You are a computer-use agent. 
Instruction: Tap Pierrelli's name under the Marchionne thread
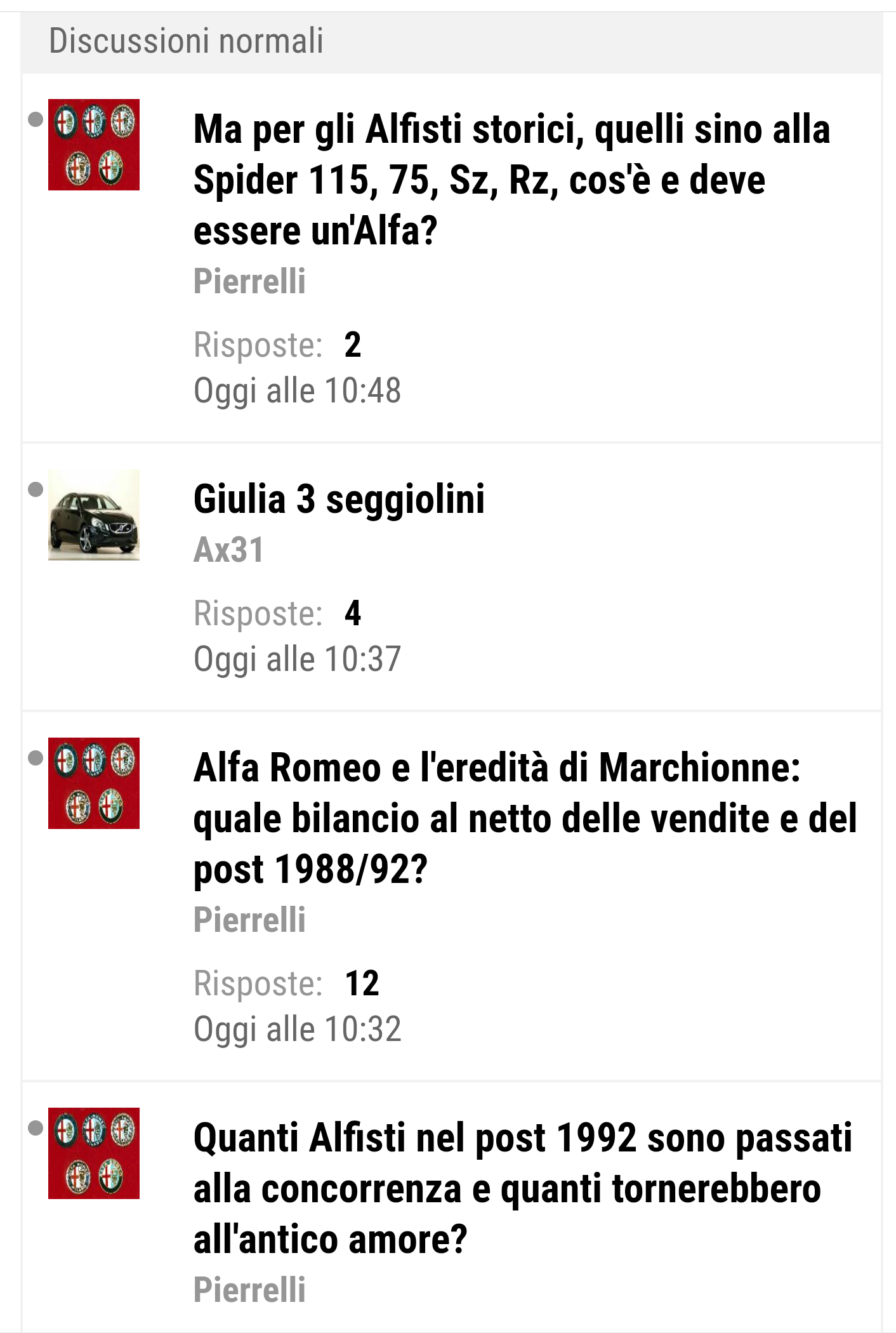coord(249,920)
